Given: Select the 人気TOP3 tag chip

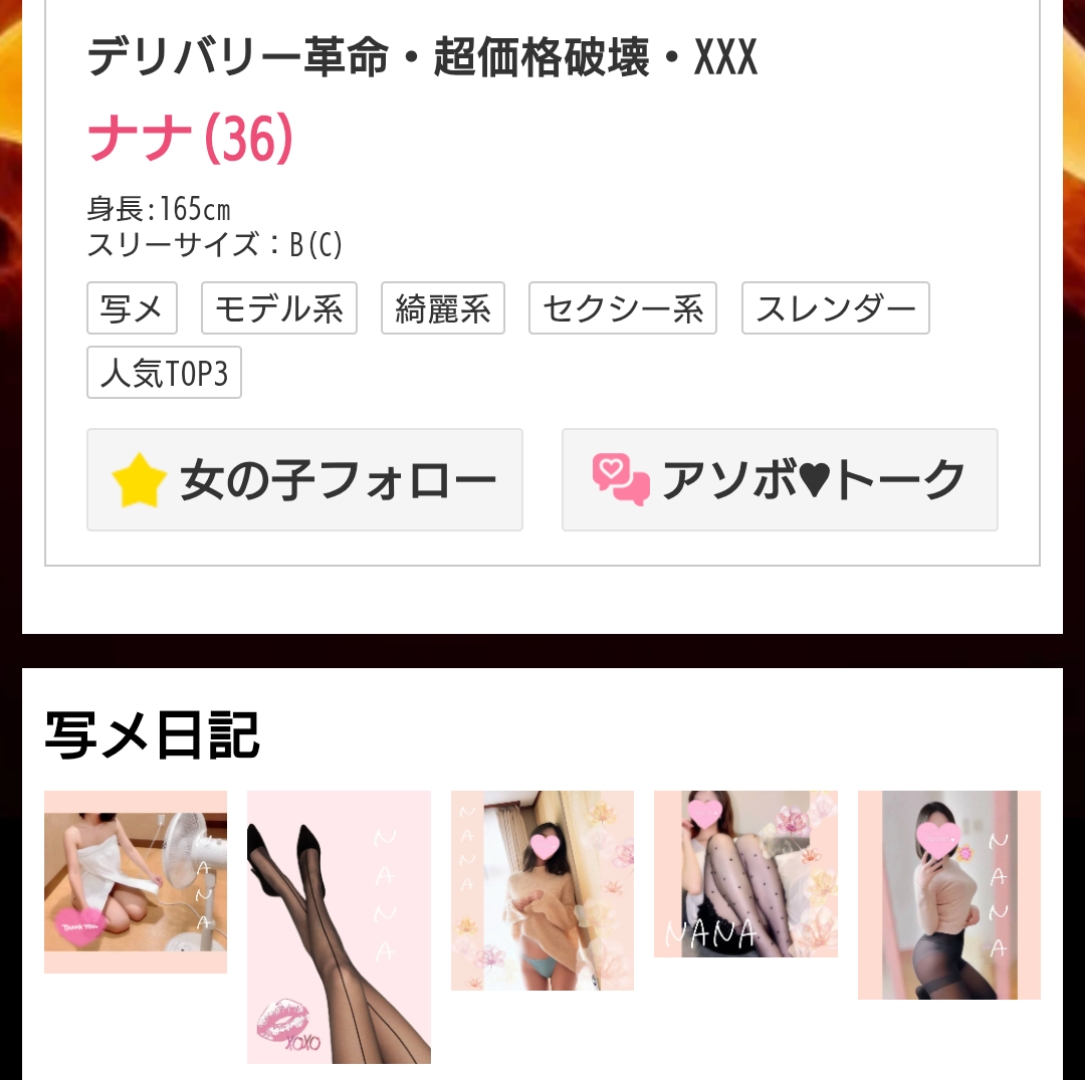Looking at the screenshot, I should click(164, 373).
